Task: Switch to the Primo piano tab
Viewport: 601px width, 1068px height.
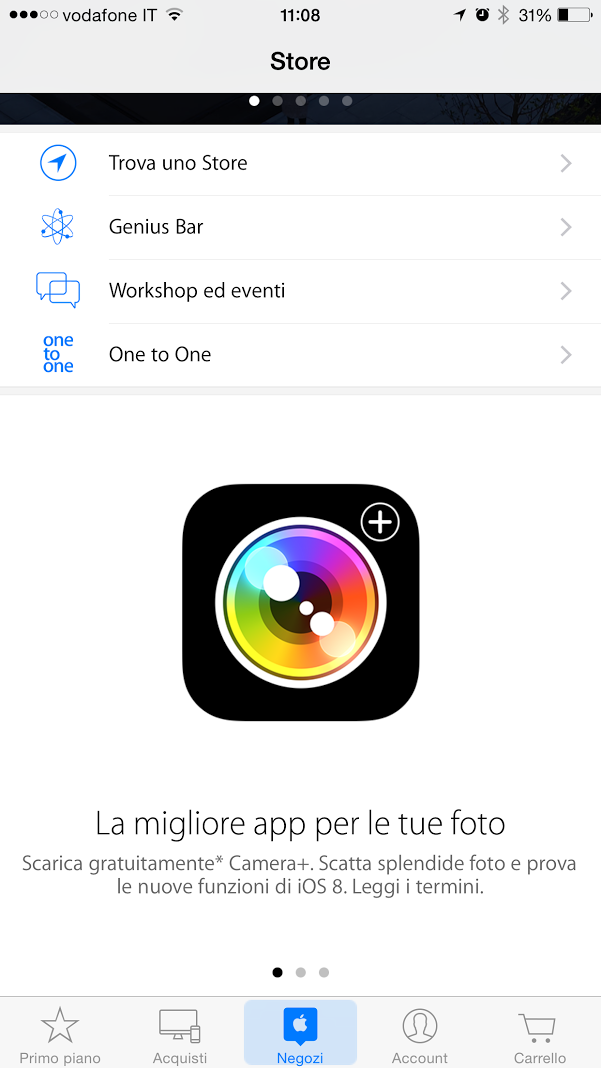Action: pyautogui.click(x=60, y=1035)
